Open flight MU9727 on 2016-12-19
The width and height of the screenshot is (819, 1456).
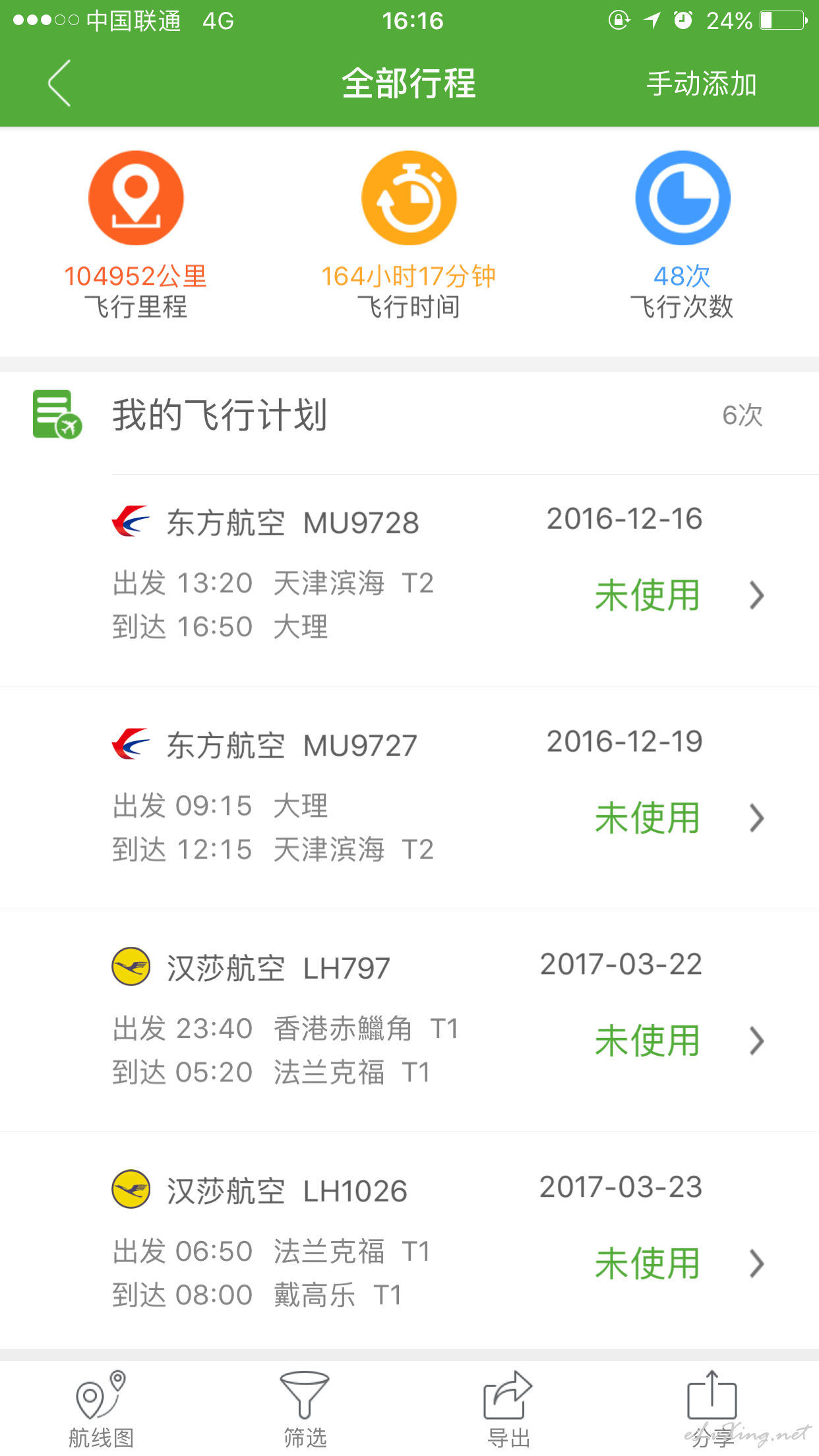[x=409, y=798]
